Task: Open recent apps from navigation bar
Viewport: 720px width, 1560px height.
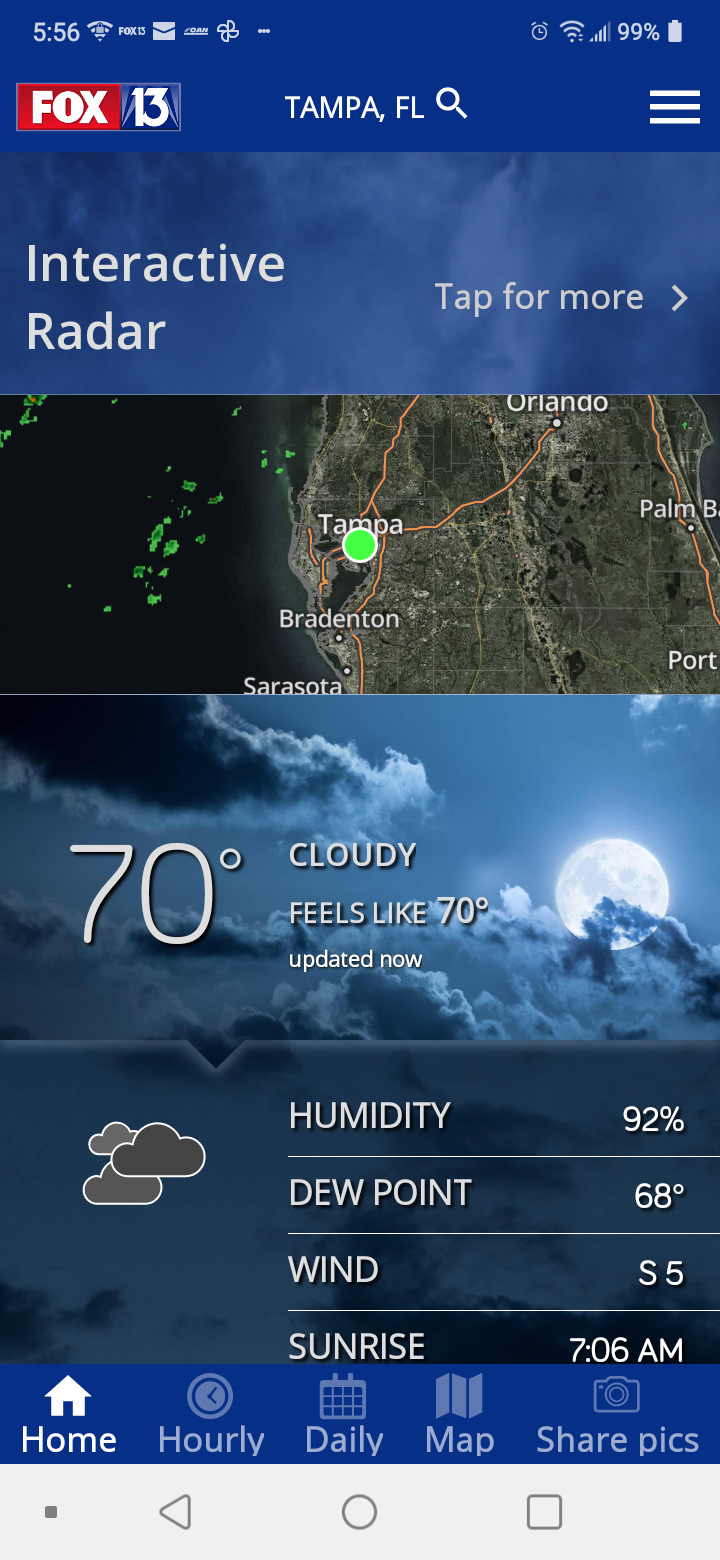Action: [x=544, y=1512]
